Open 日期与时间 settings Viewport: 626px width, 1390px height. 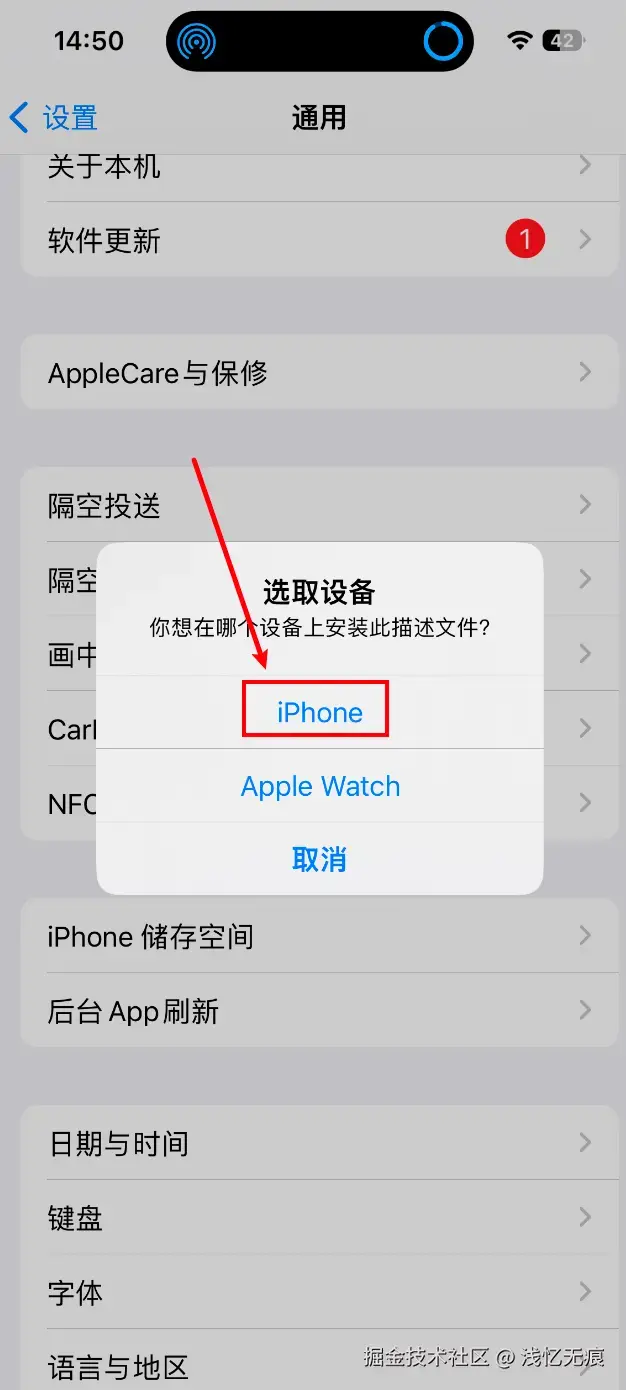tap(300, 1143)
